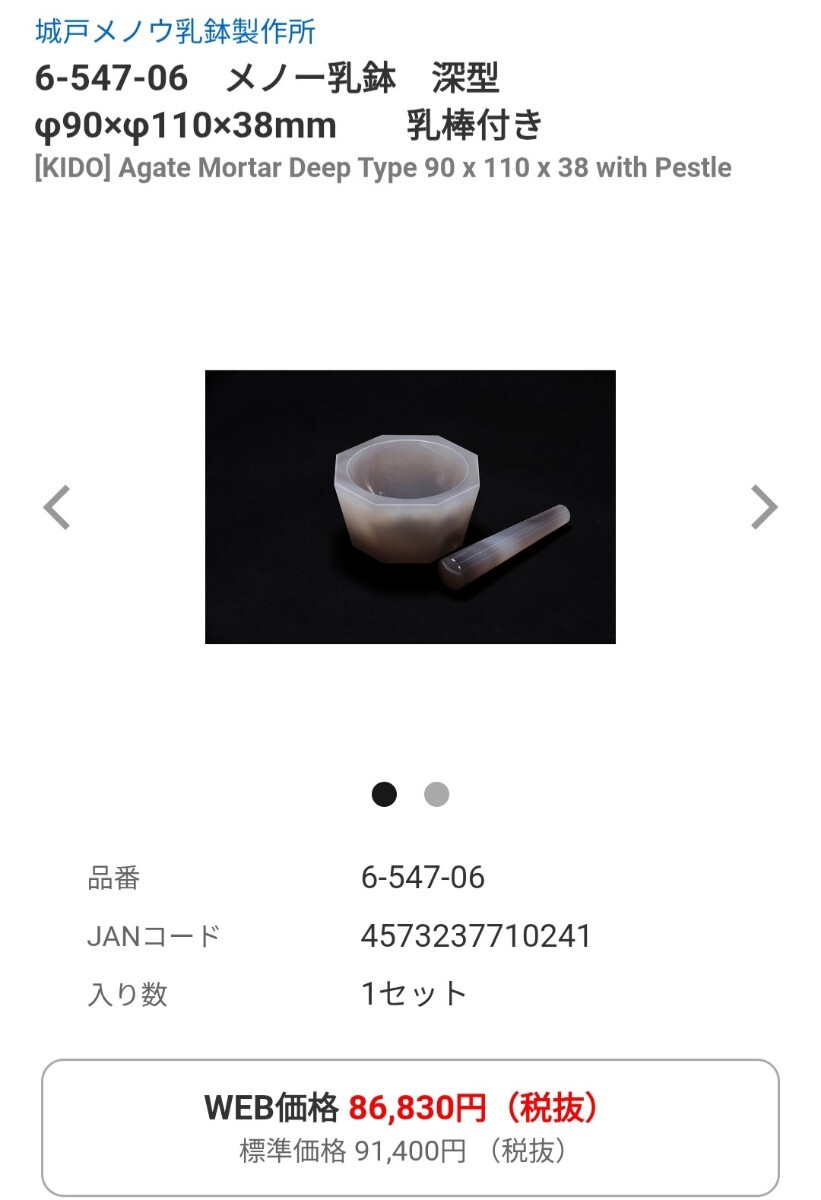Screen dimensions: 821x1200
Task: Click the 税抜 tax-exclusive label in red
Action: [551, 1106]
